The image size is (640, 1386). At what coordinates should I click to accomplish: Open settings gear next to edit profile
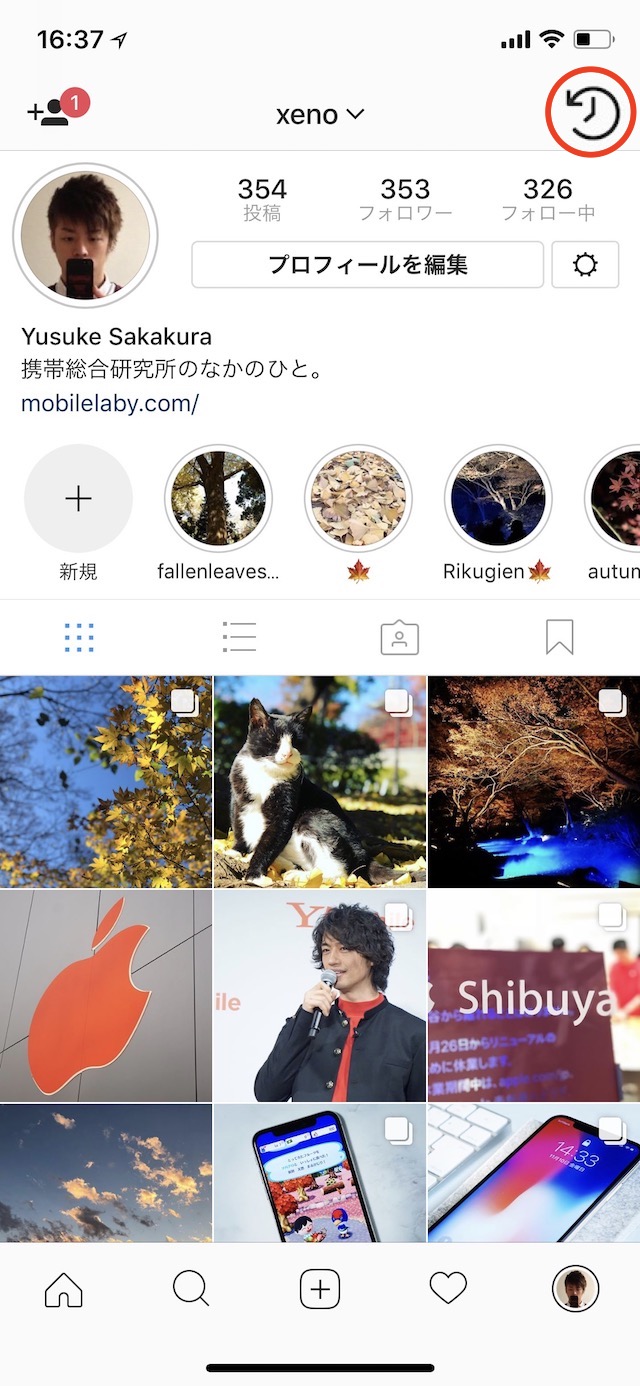[585, 265]
